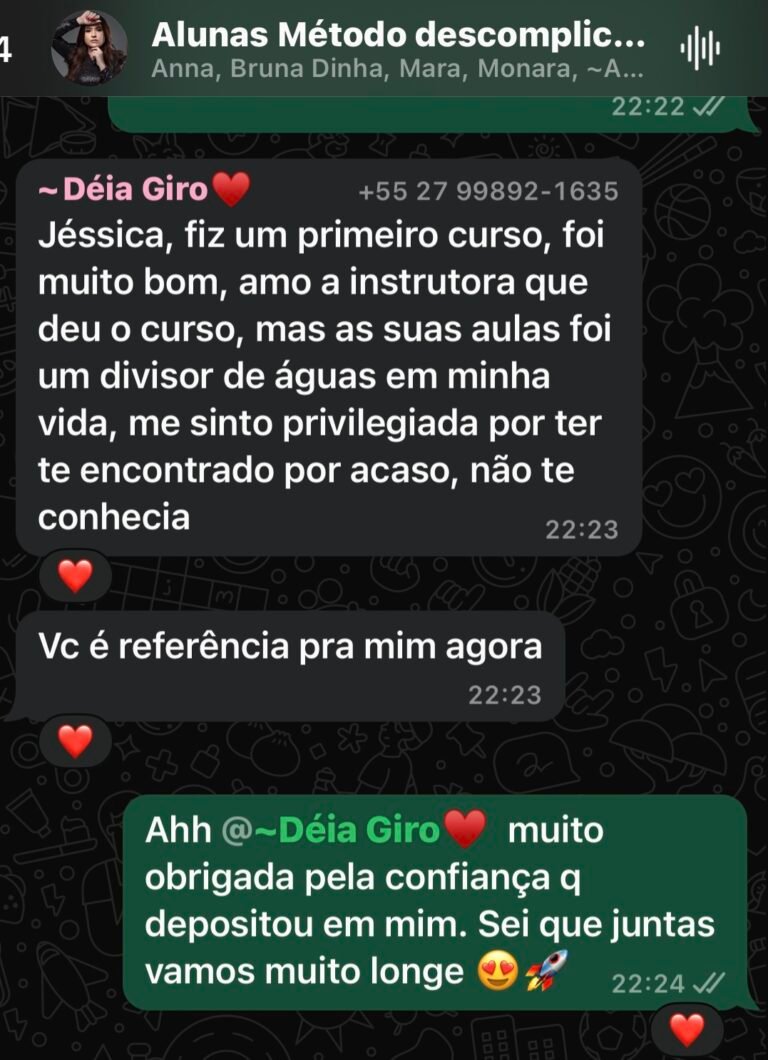View heart reaction on the green reply

(x=686, y=1028)
